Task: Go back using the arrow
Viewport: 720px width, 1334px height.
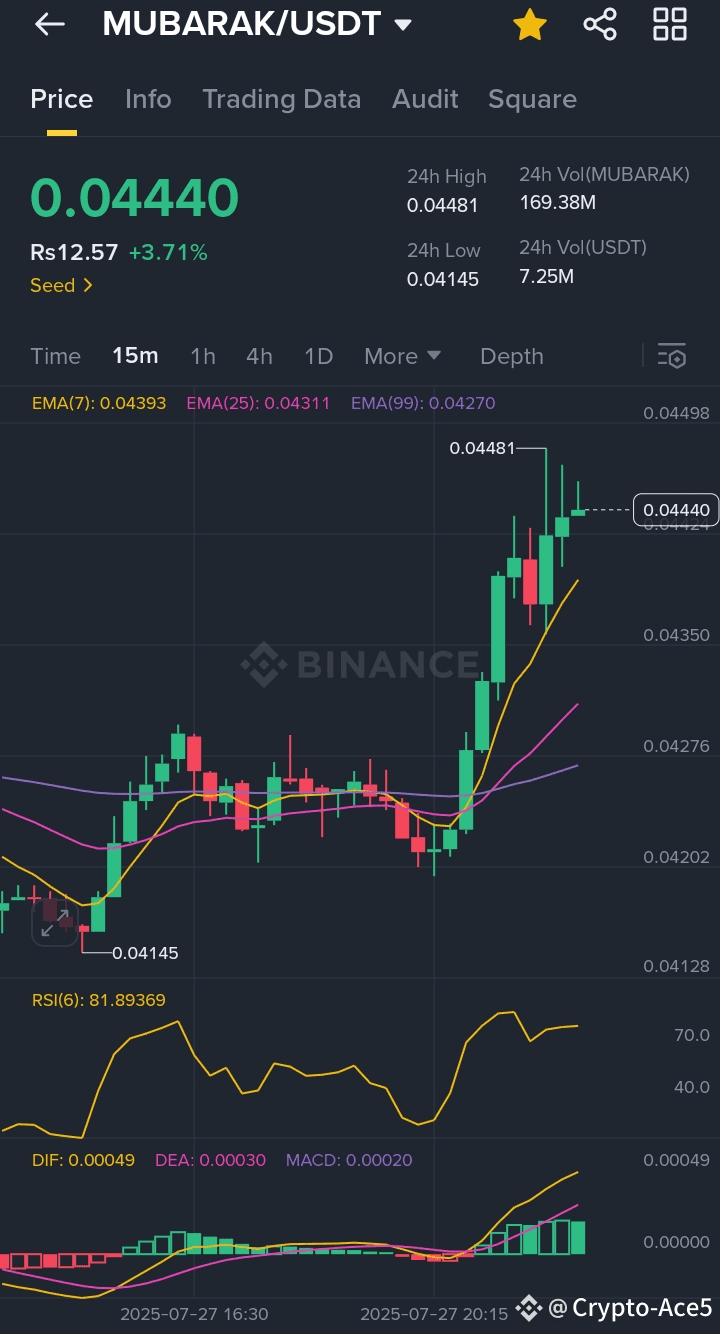Action: click(49, 25)
